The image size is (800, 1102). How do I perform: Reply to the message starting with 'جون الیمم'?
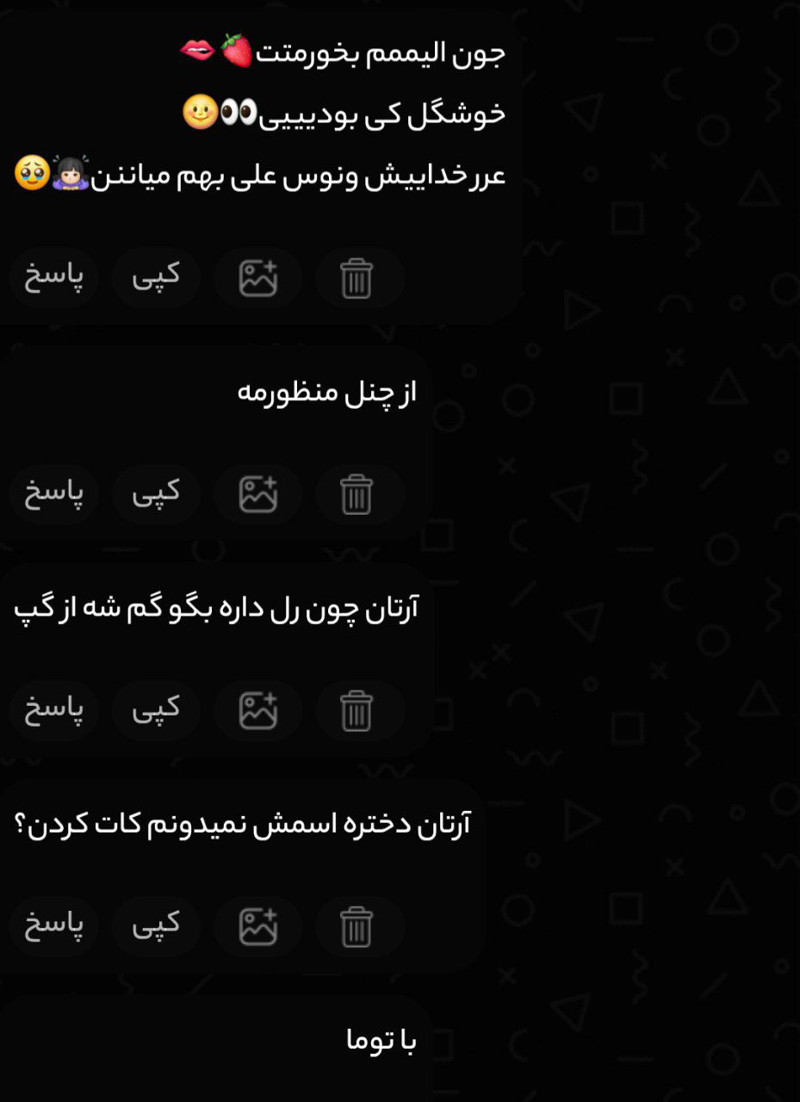point(54,278)
